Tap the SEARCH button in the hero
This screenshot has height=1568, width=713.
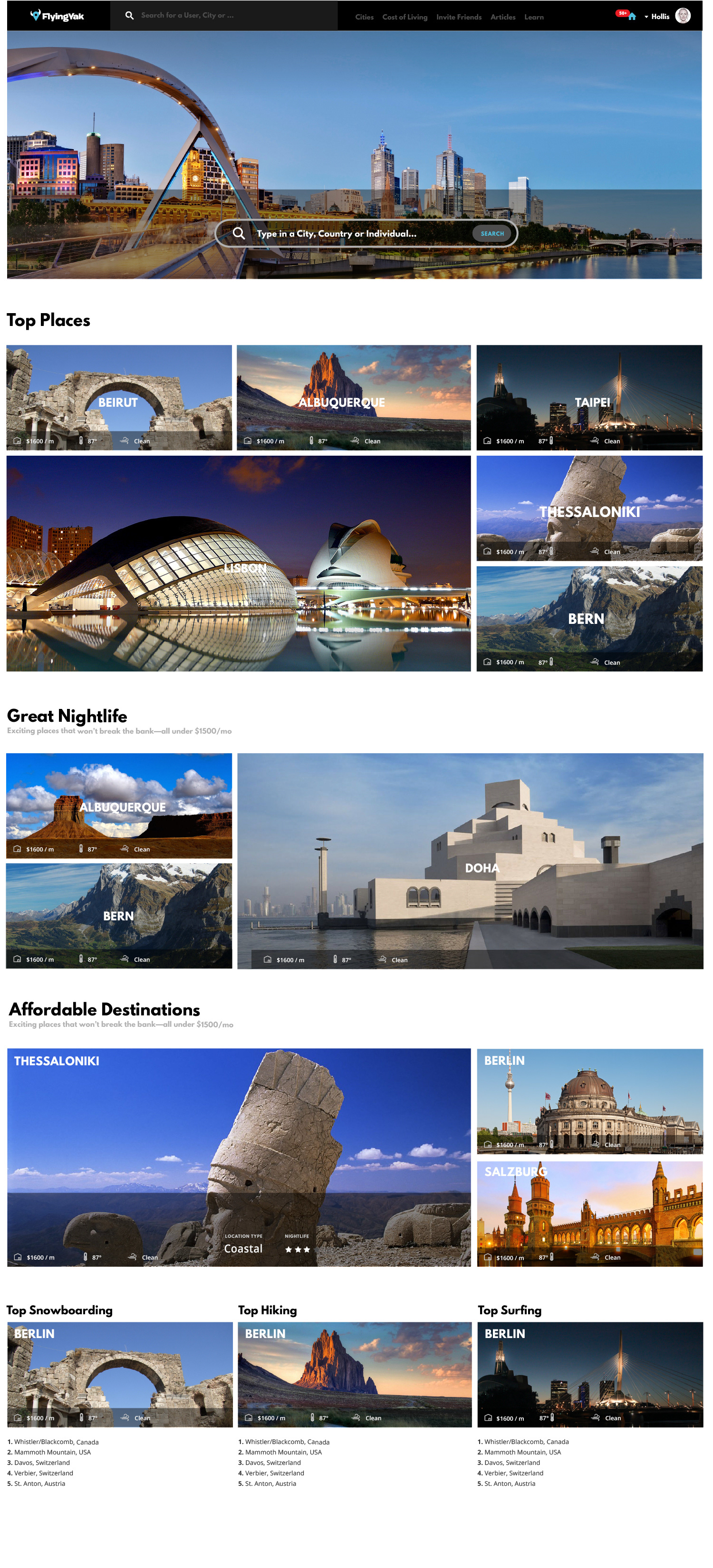pos(492,234)
